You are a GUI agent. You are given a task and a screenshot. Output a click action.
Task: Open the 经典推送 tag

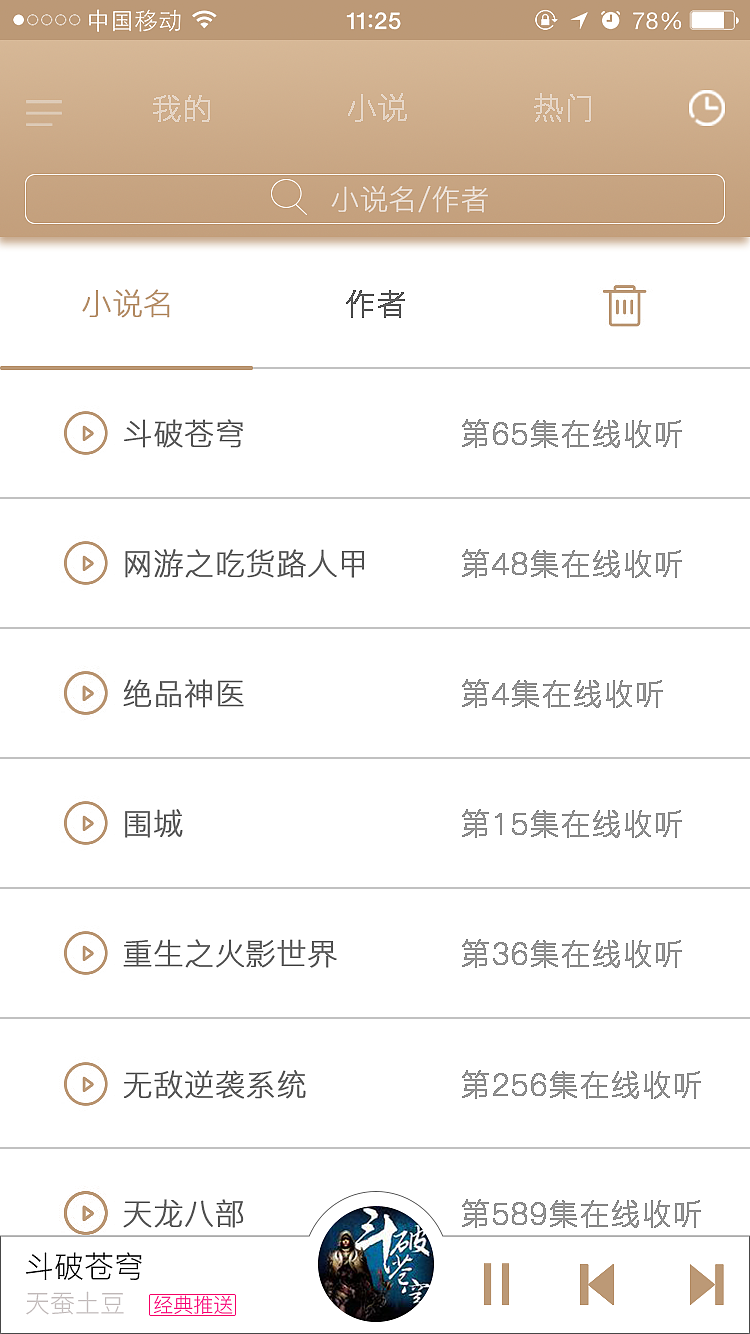coord(191,1305)
